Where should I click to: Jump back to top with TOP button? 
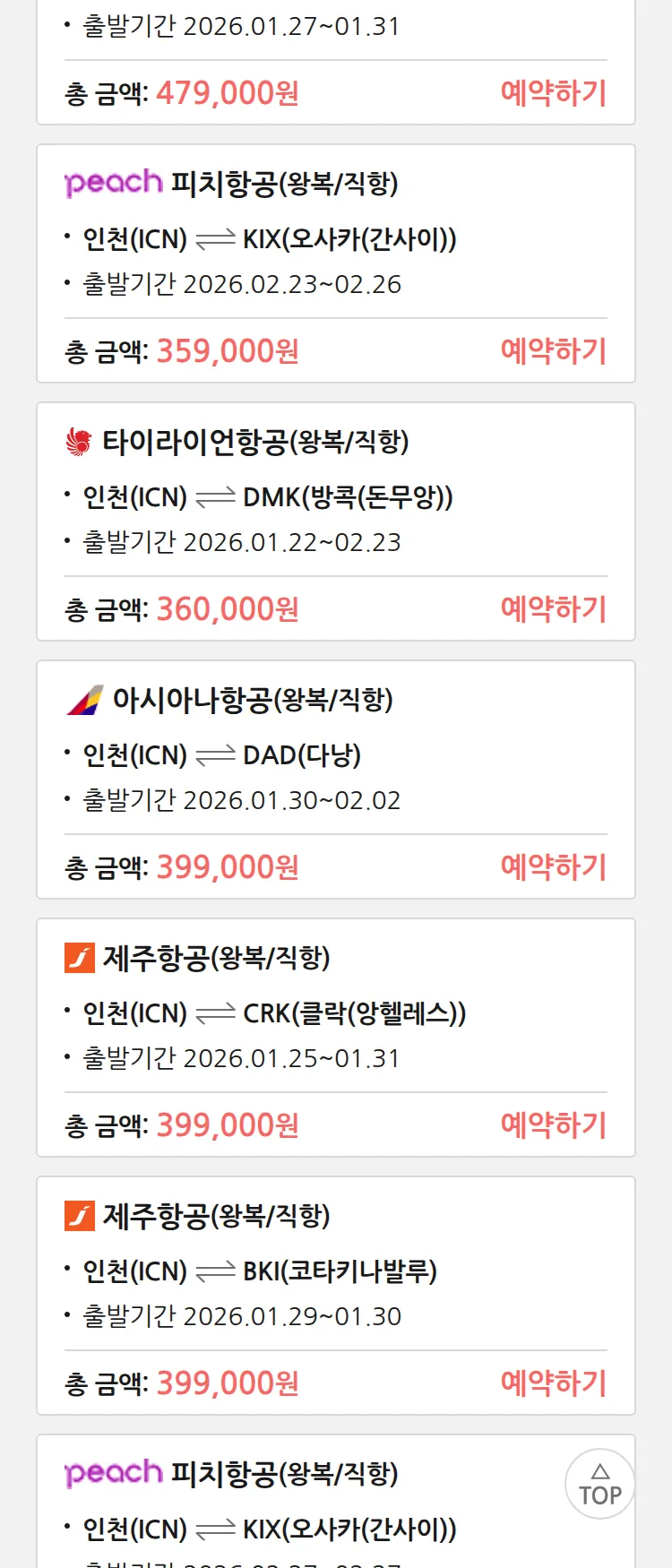[x=599, y=1484]
